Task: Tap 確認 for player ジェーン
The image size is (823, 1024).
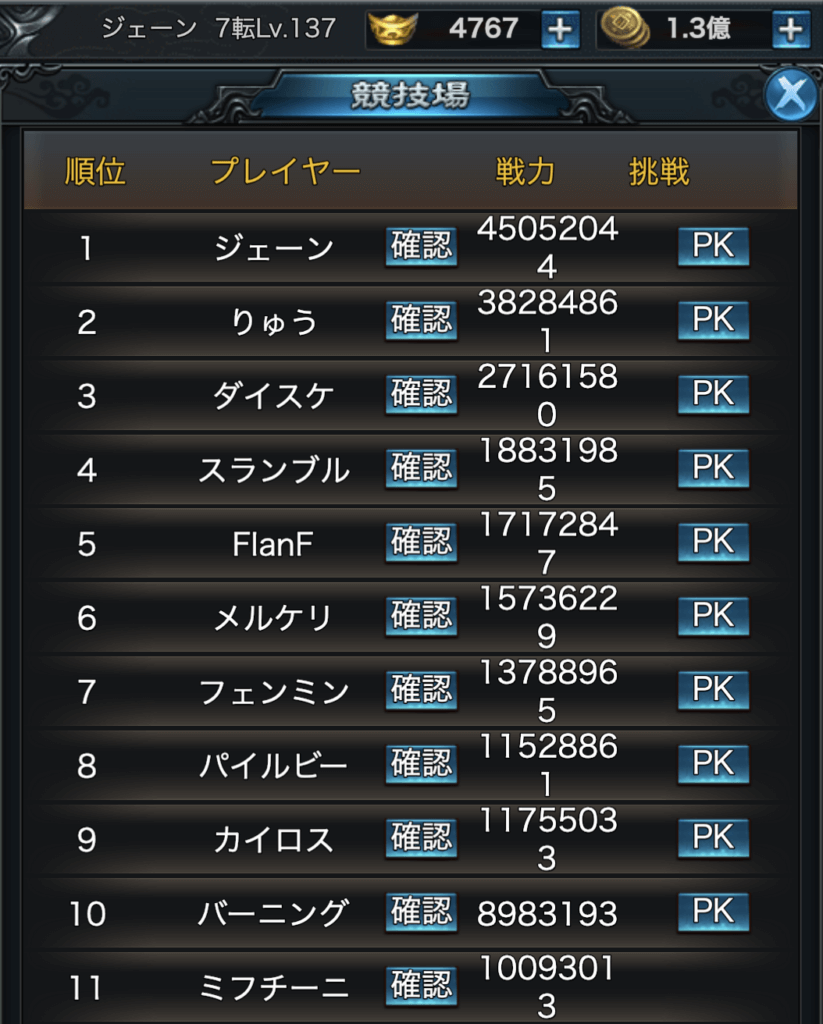Action: [x=421, y=247]
